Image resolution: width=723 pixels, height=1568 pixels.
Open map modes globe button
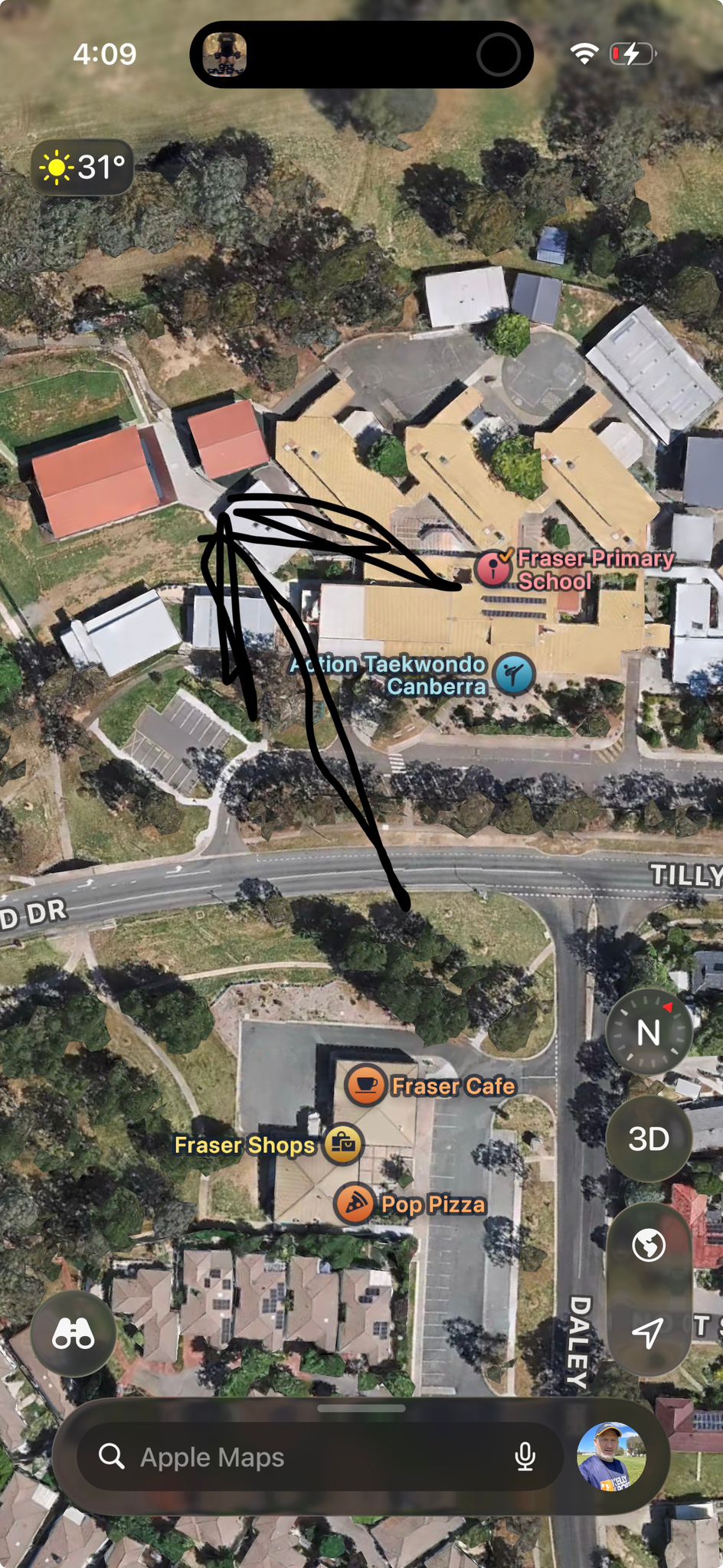coord(649,1246)
